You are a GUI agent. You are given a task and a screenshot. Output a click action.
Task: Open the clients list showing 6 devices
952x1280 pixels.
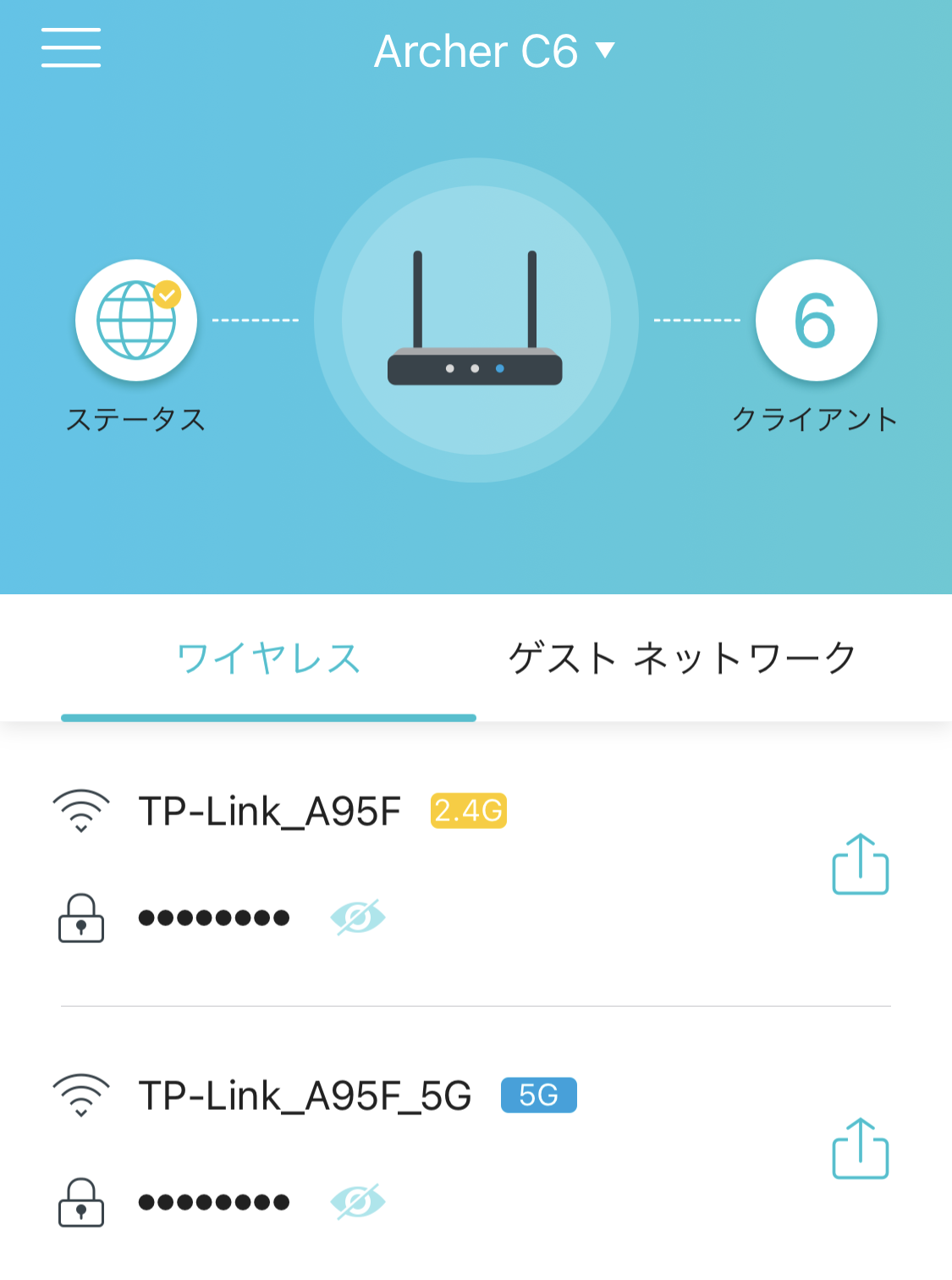click(815, 322)
